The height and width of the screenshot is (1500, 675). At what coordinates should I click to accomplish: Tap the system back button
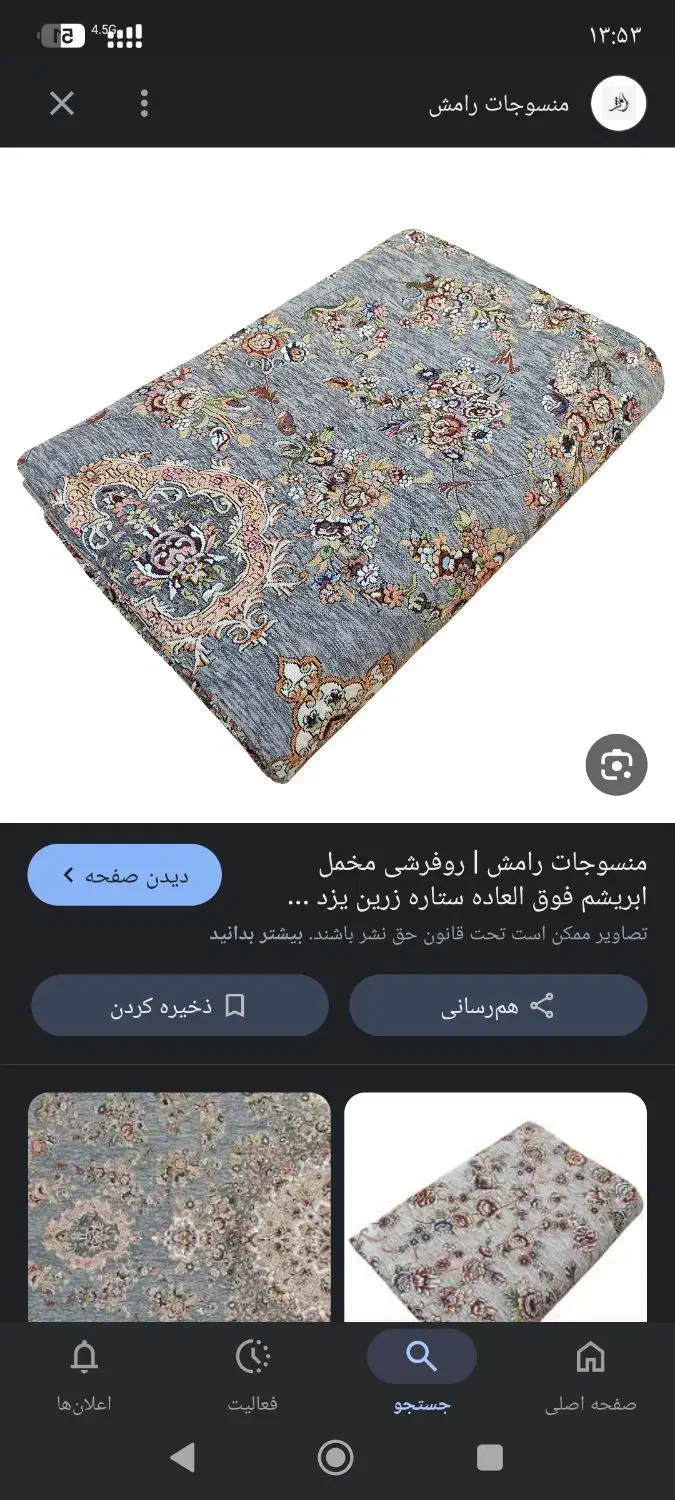coord(183,1457)
